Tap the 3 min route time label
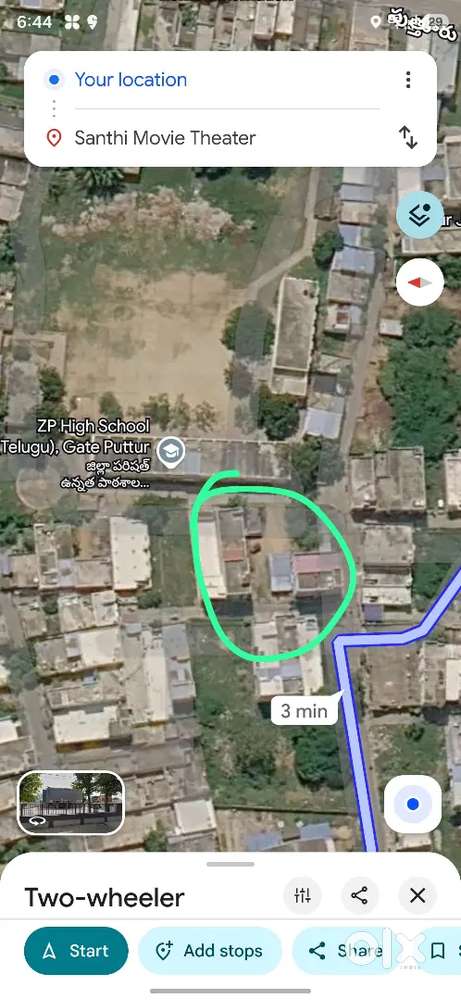The width and height of the screenshot is (461, 1000). coord(304,711)
